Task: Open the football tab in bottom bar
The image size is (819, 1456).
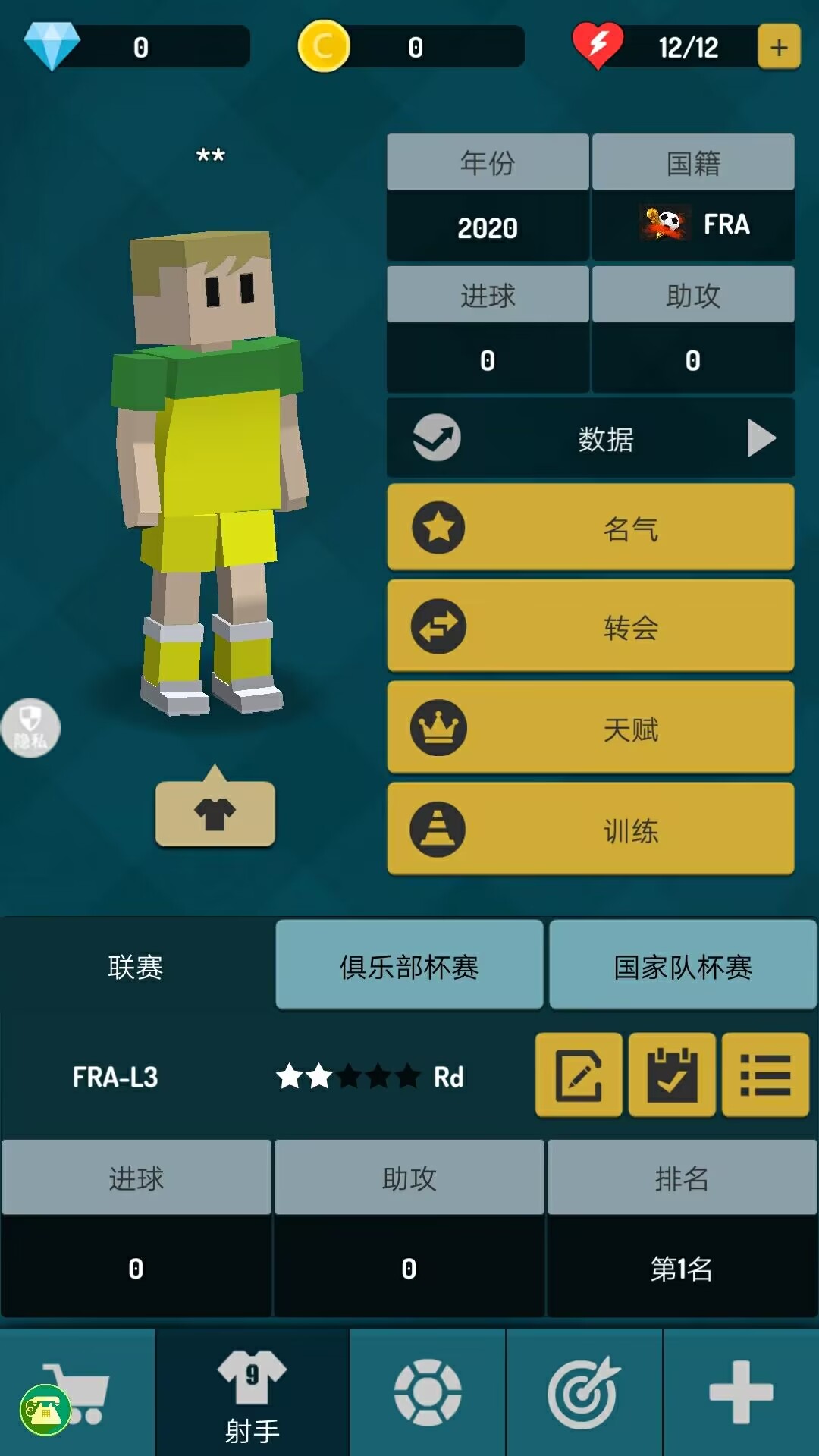Action: [x=428, y=1392]
